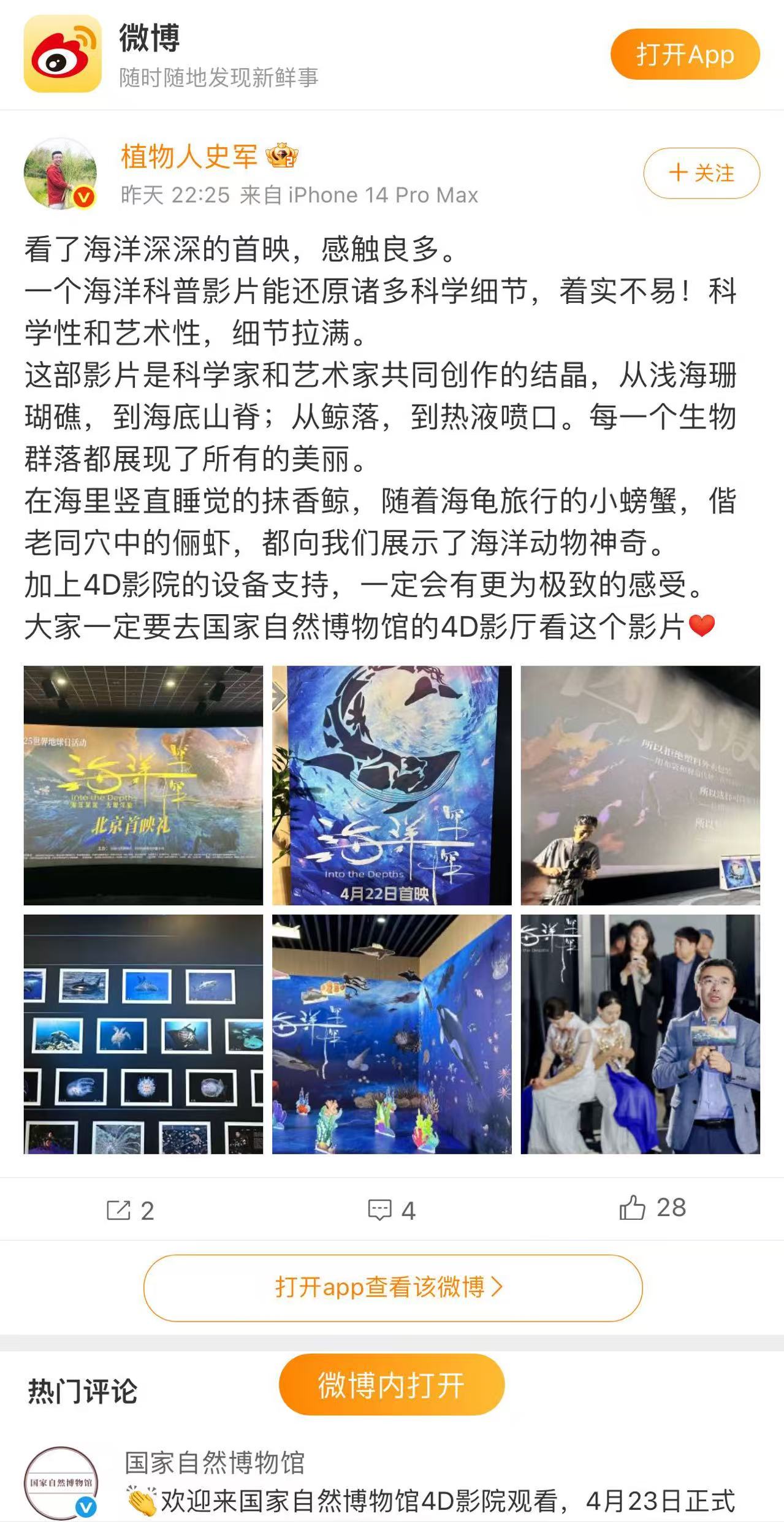784x1522 pixels.
Task: View the 北京首映礼 screen photo
Action: tap(143, 785)
